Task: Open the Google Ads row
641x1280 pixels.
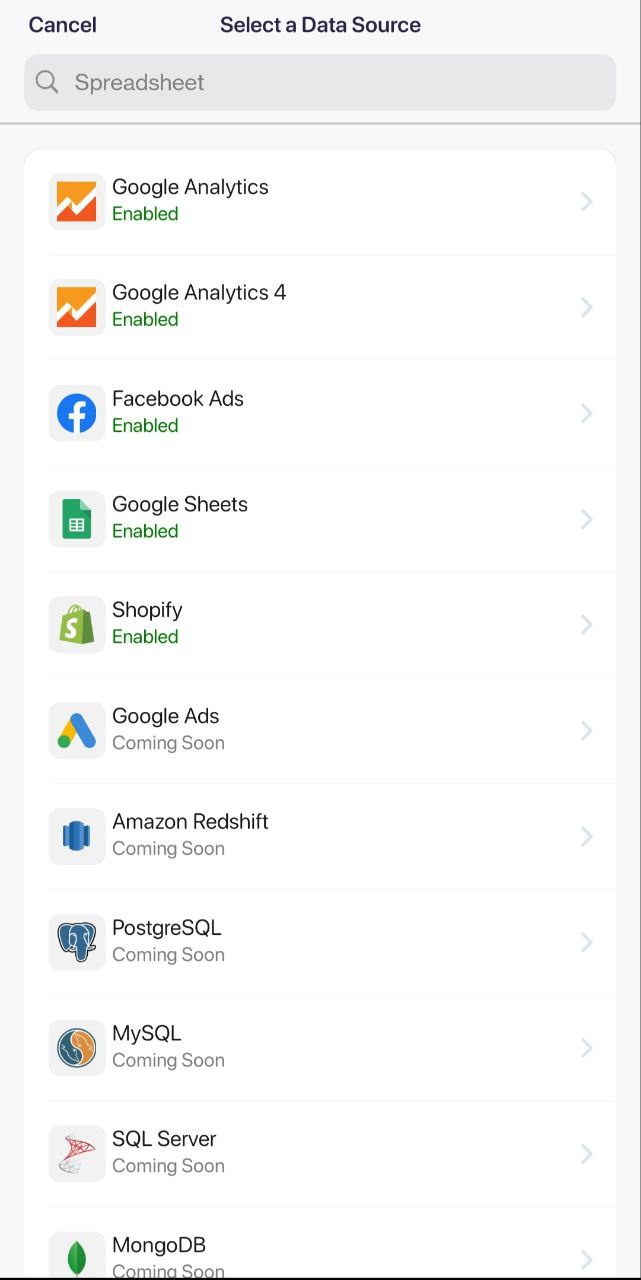Action: pos(320,730)
